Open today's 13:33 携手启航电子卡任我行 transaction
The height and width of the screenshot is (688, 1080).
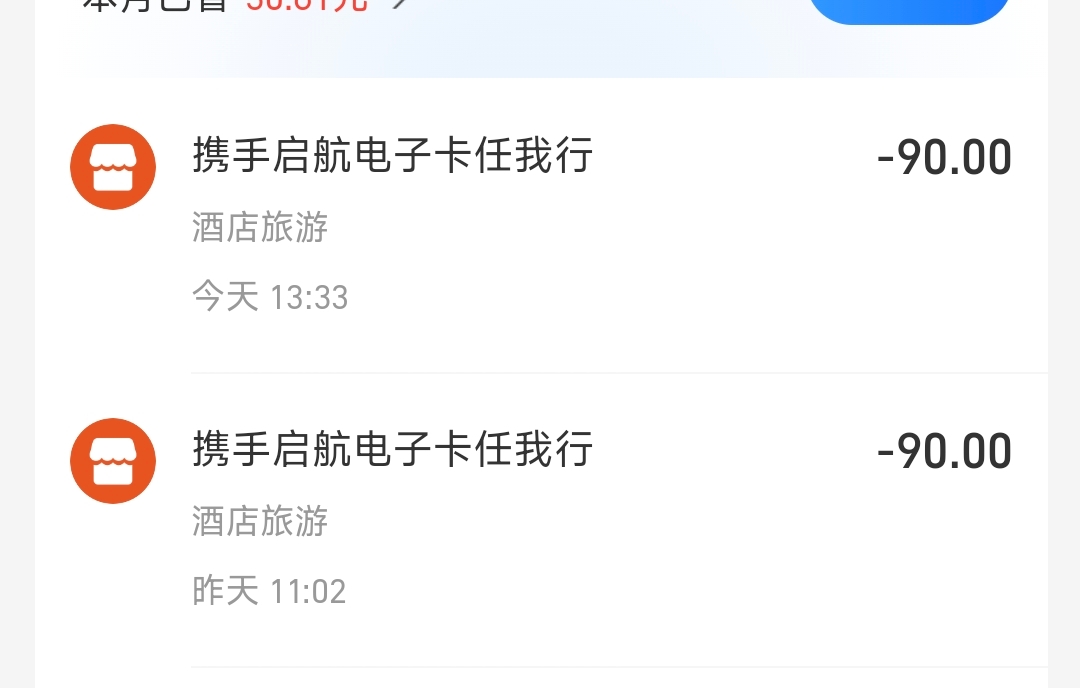541,225
